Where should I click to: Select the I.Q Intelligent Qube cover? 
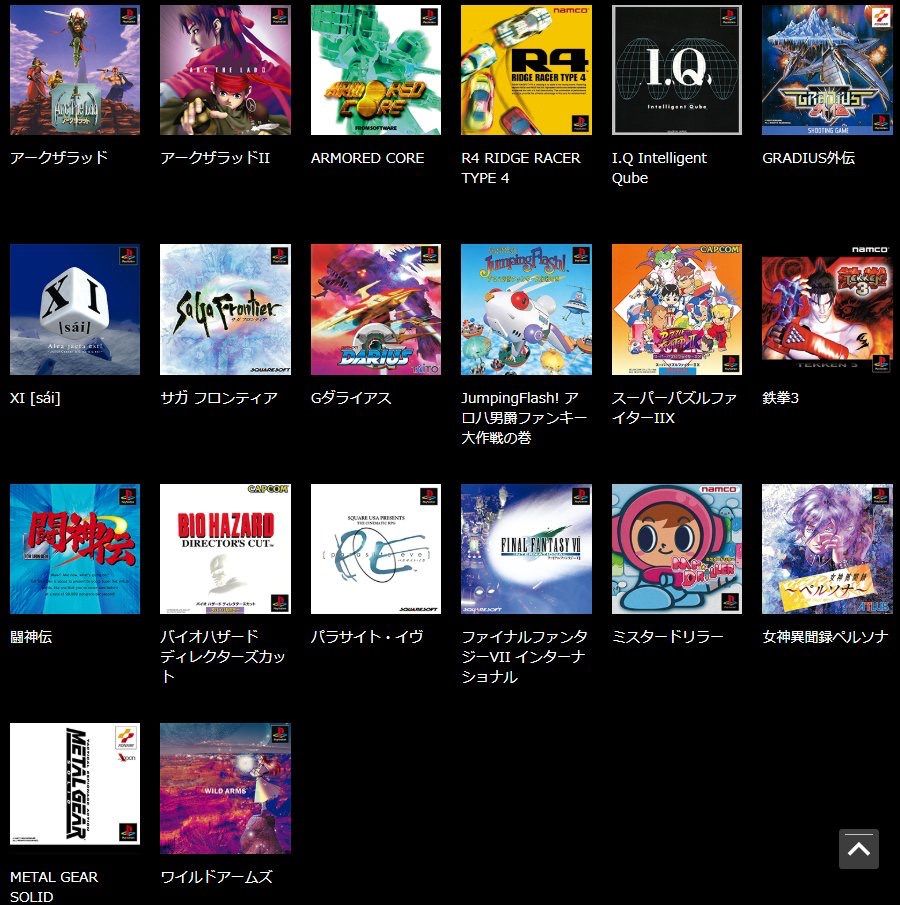click(x=677, y=70)
